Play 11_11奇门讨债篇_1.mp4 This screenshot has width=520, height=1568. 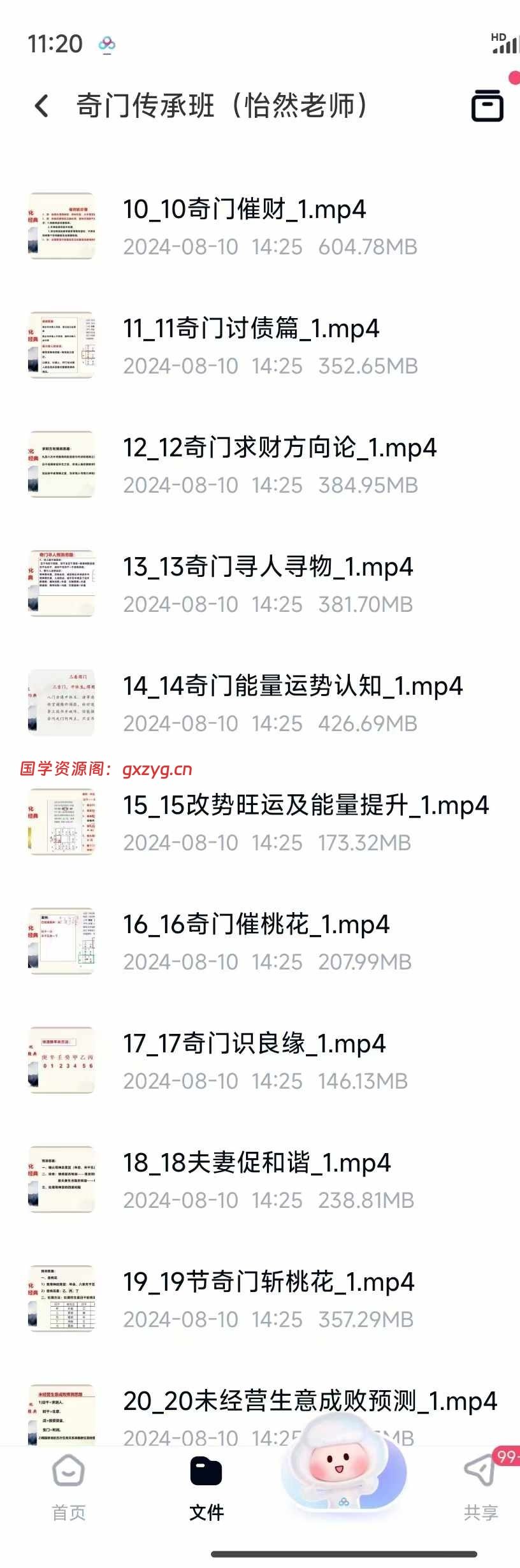(x=251, y=330)
